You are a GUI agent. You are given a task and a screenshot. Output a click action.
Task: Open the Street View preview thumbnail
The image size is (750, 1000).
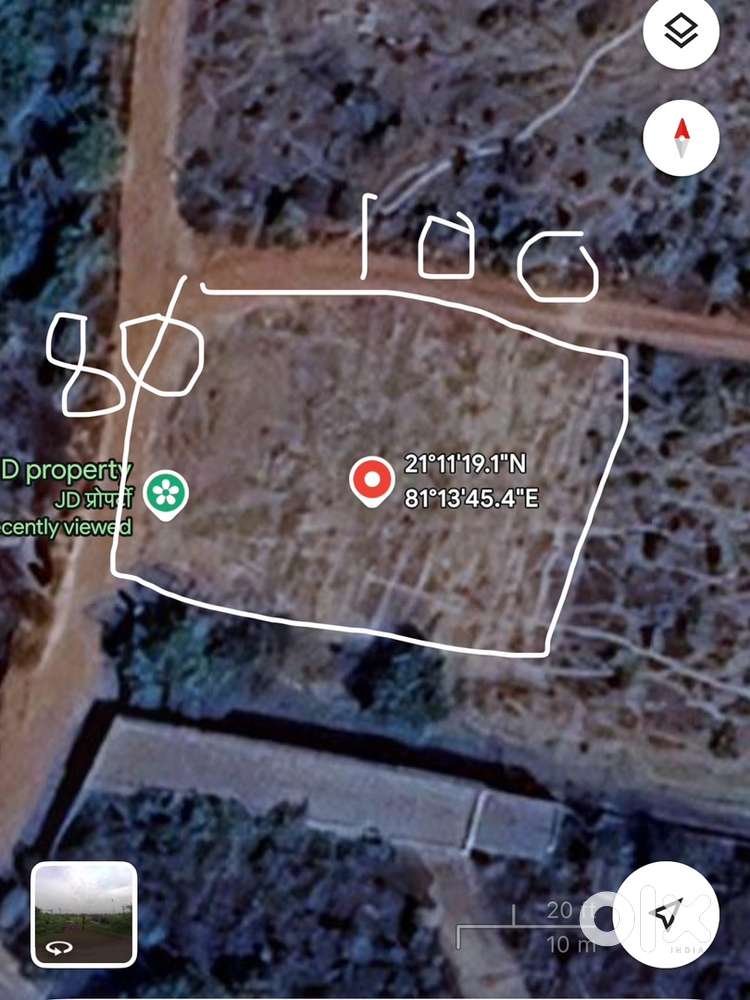point(84,914)
